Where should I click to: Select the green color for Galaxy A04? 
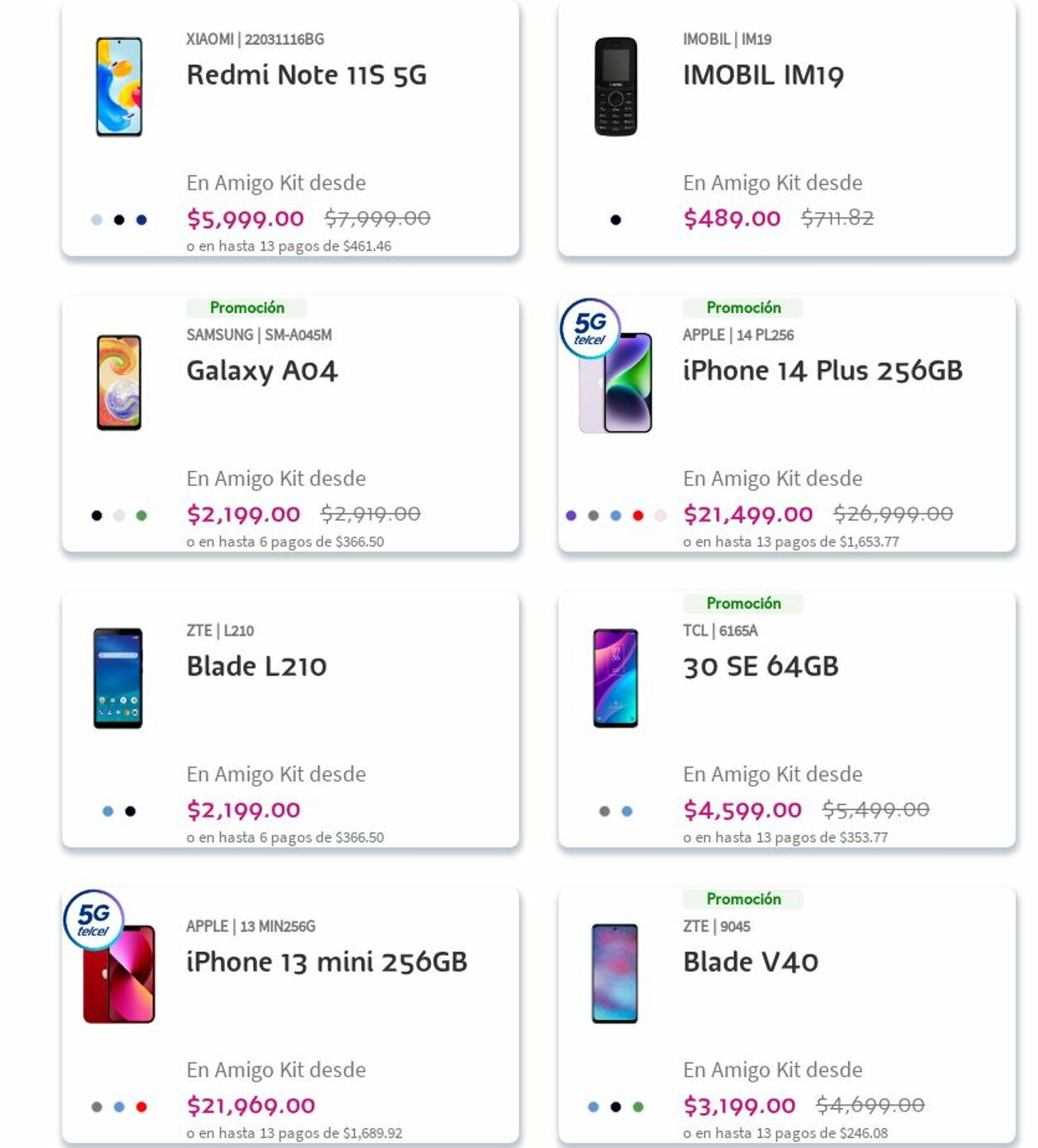point(142,516)
